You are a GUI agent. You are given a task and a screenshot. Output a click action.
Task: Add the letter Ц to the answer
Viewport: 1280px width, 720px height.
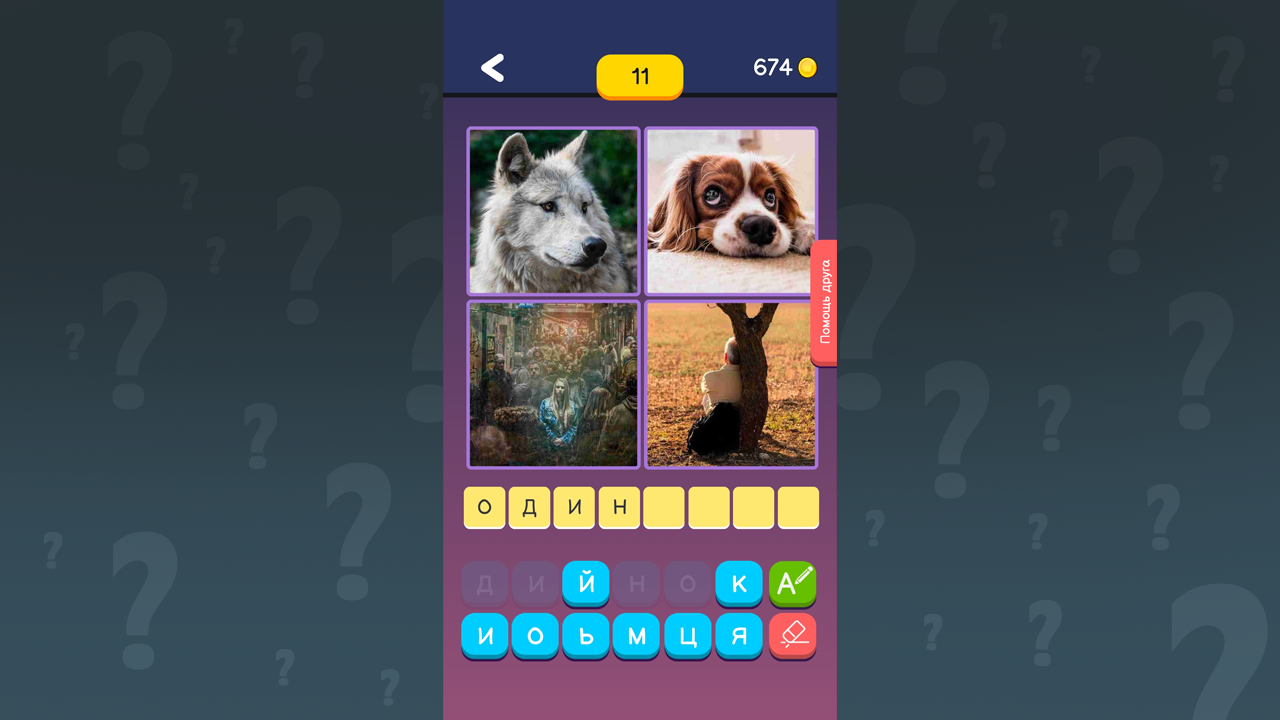(688, 635)
